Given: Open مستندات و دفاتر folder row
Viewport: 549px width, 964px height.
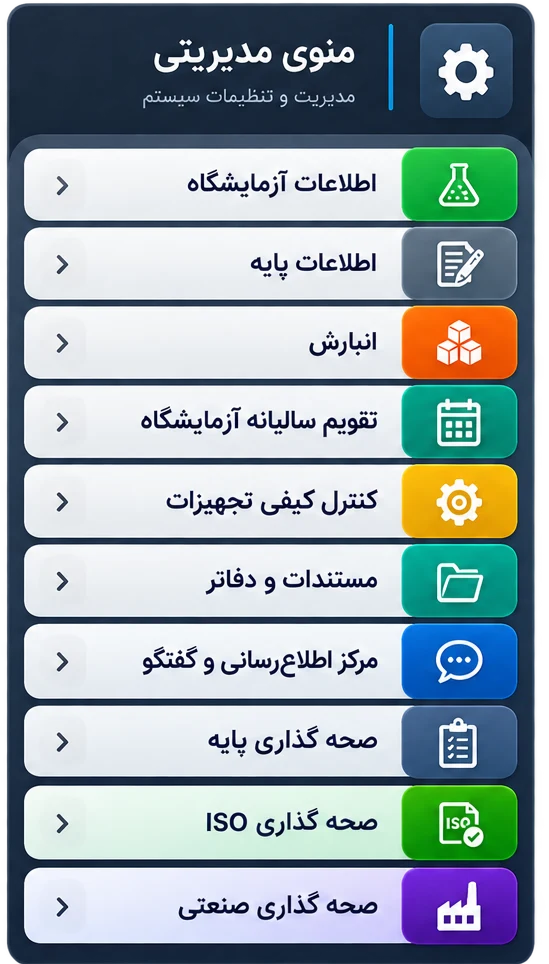Looking at the screenshot, I should 271,581.
